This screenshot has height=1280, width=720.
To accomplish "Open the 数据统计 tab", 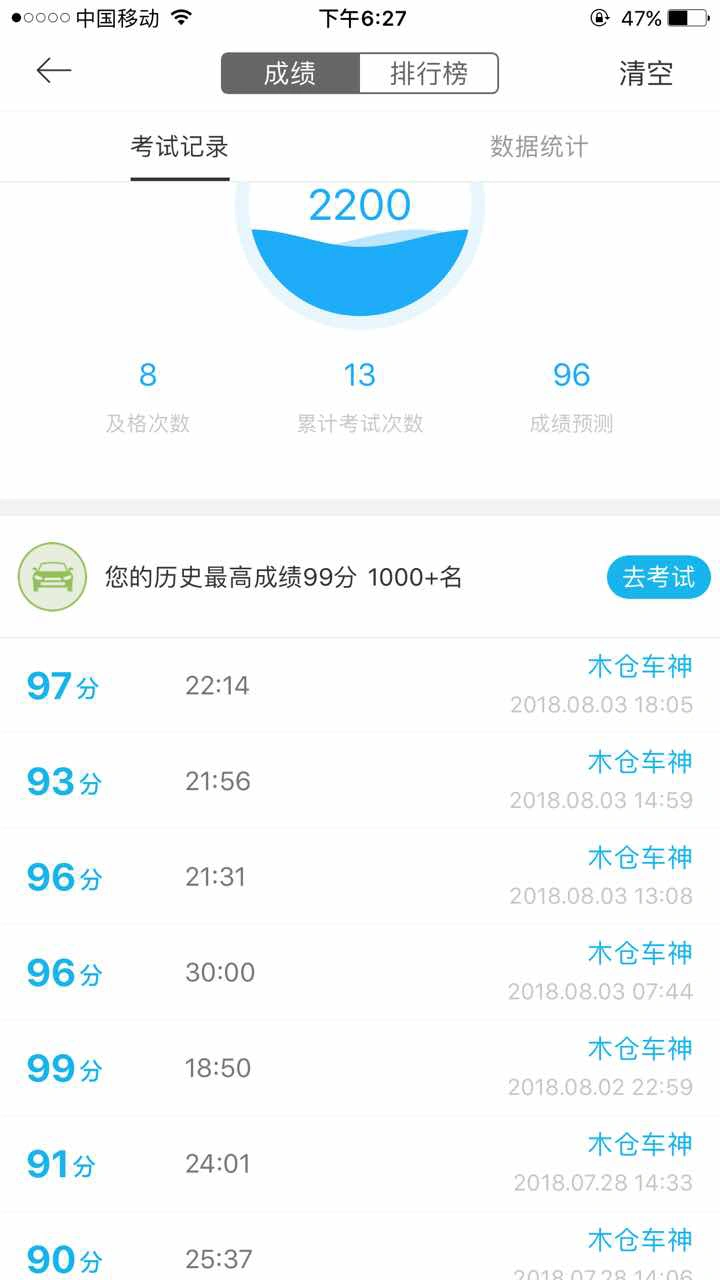I will [539, 147].
